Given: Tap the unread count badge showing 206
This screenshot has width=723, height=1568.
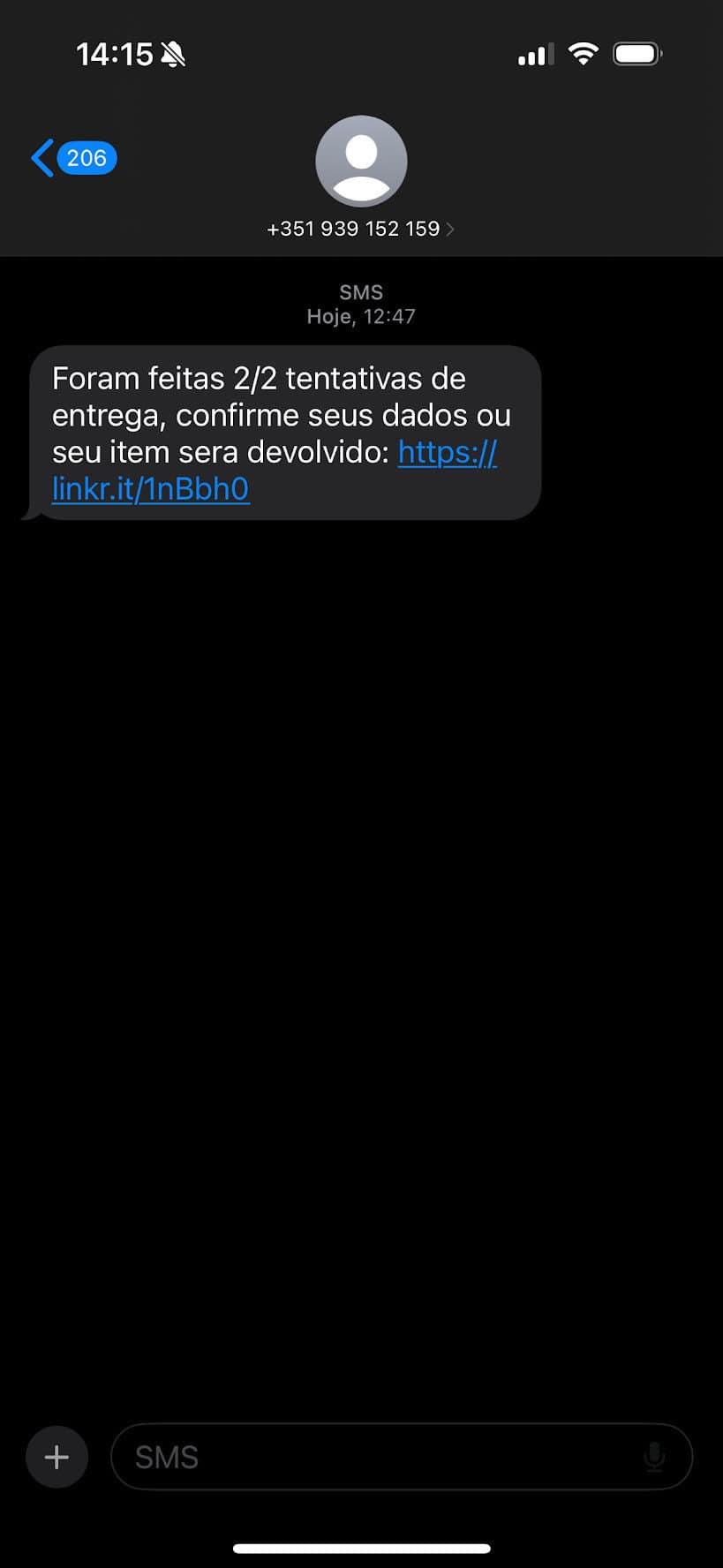Looking at the screenshot, I should pyautogui.click(x=86, y=158).
